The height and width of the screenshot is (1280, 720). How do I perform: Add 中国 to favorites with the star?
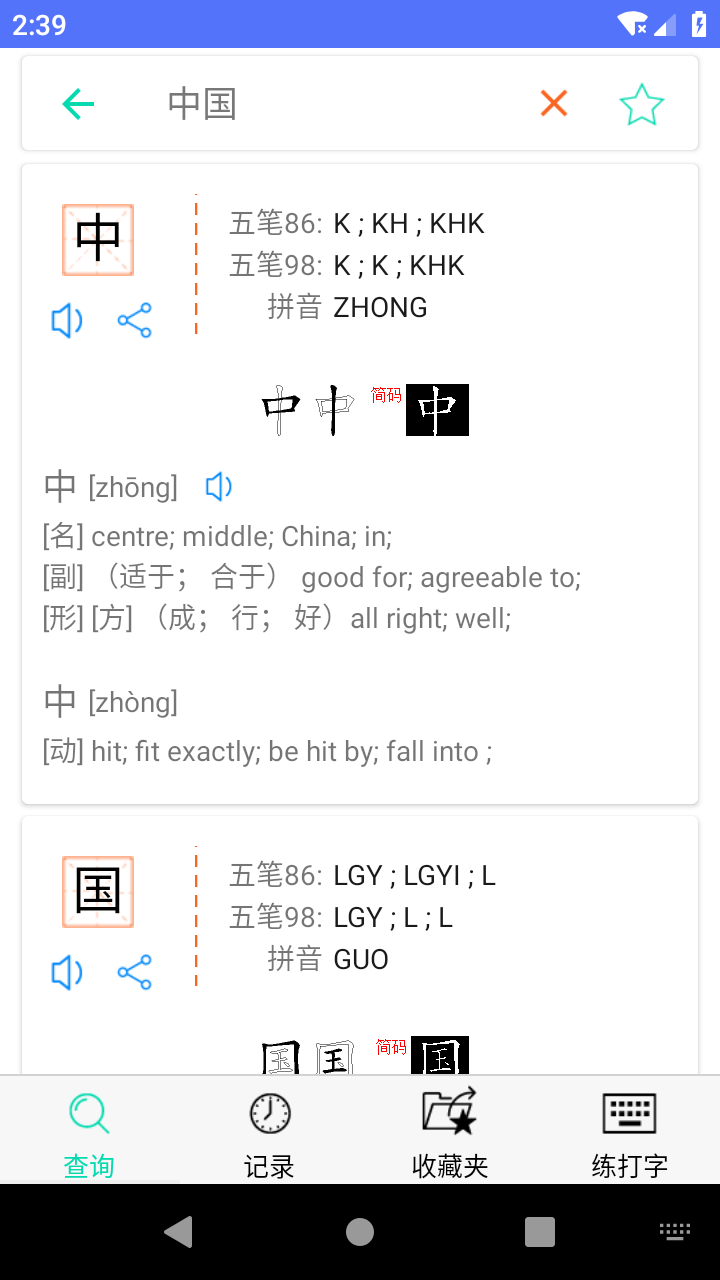click(x=641, y=104)
